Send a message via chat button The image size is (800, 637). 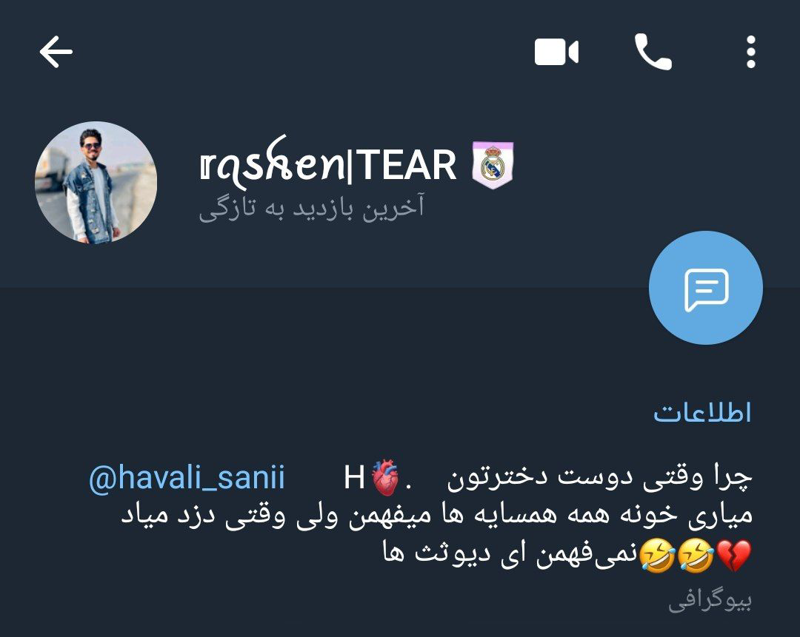[705, 290]
